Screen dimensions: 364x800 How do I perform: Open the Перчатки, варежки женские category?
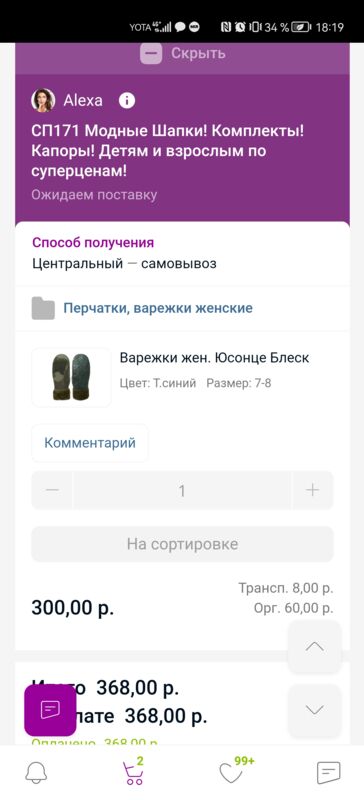click(x=158, y=308)
